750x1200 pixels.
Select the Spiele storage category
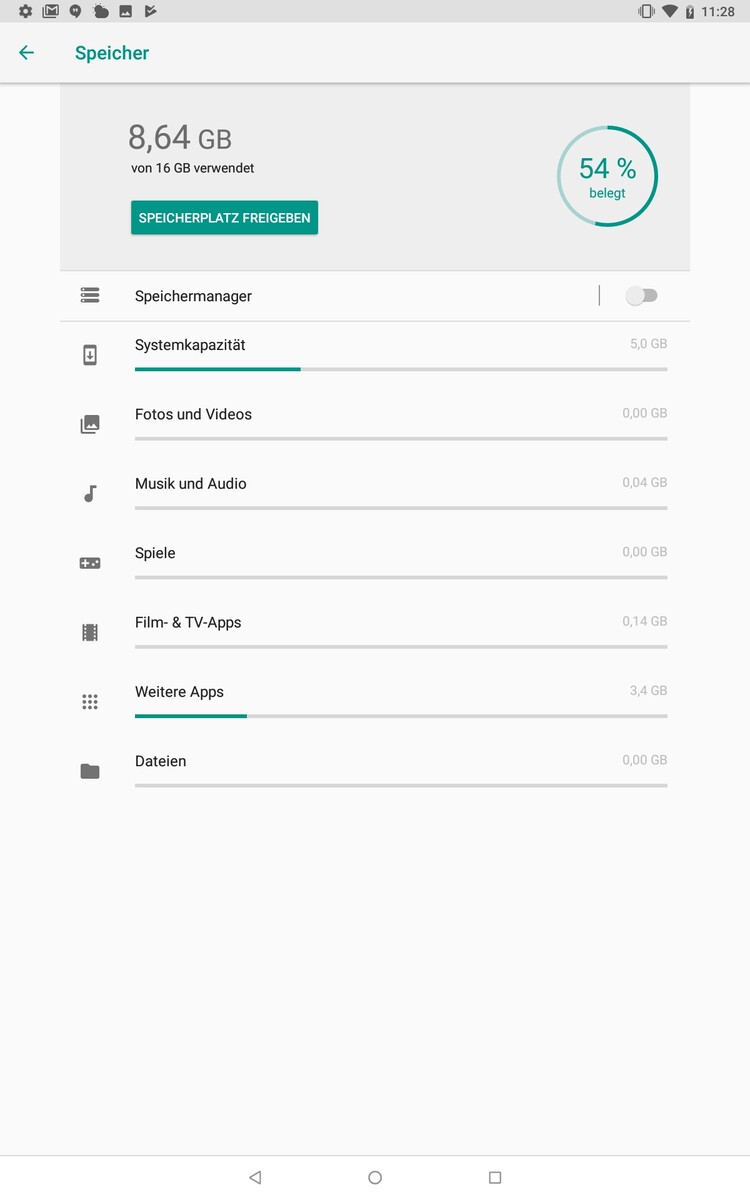(x=375, y=563)
